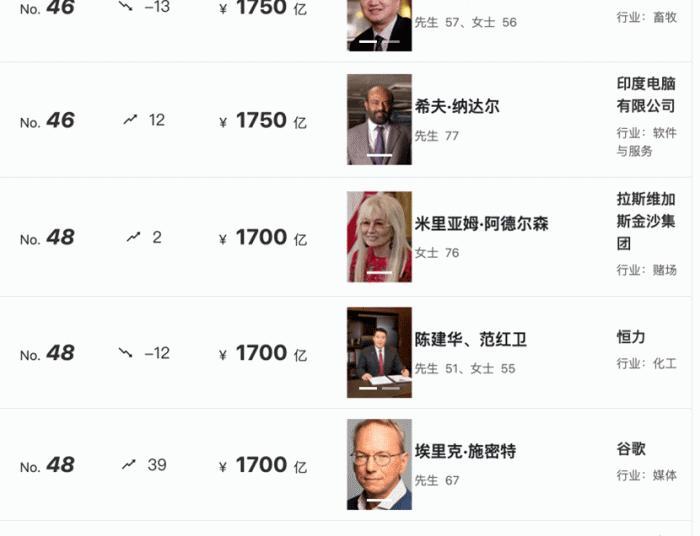Viewport: 700px width, 536px height.
Task: Select the 埃里克·施密特 row
Action: pos(465,452)
